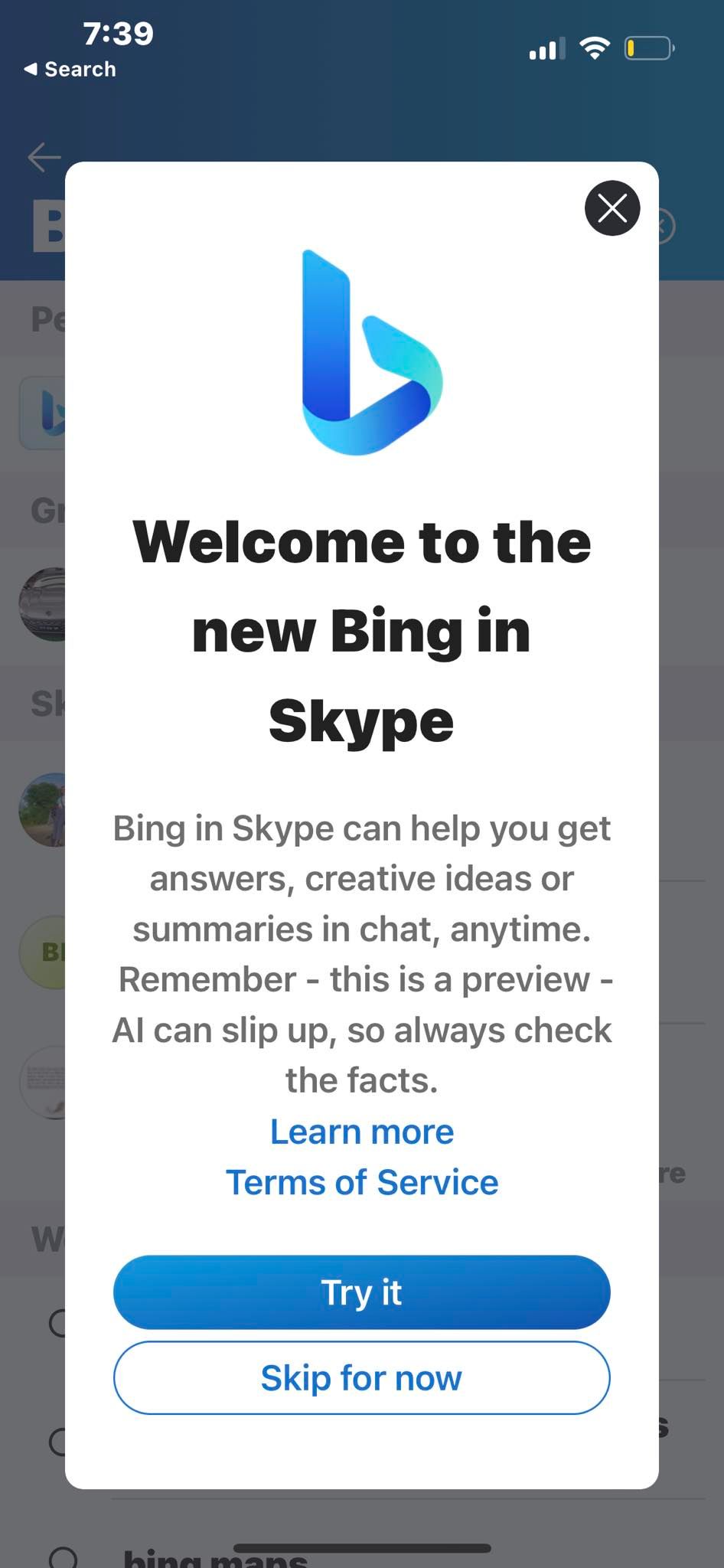Tap the back arrow behind the dialog

pos(43,156)
